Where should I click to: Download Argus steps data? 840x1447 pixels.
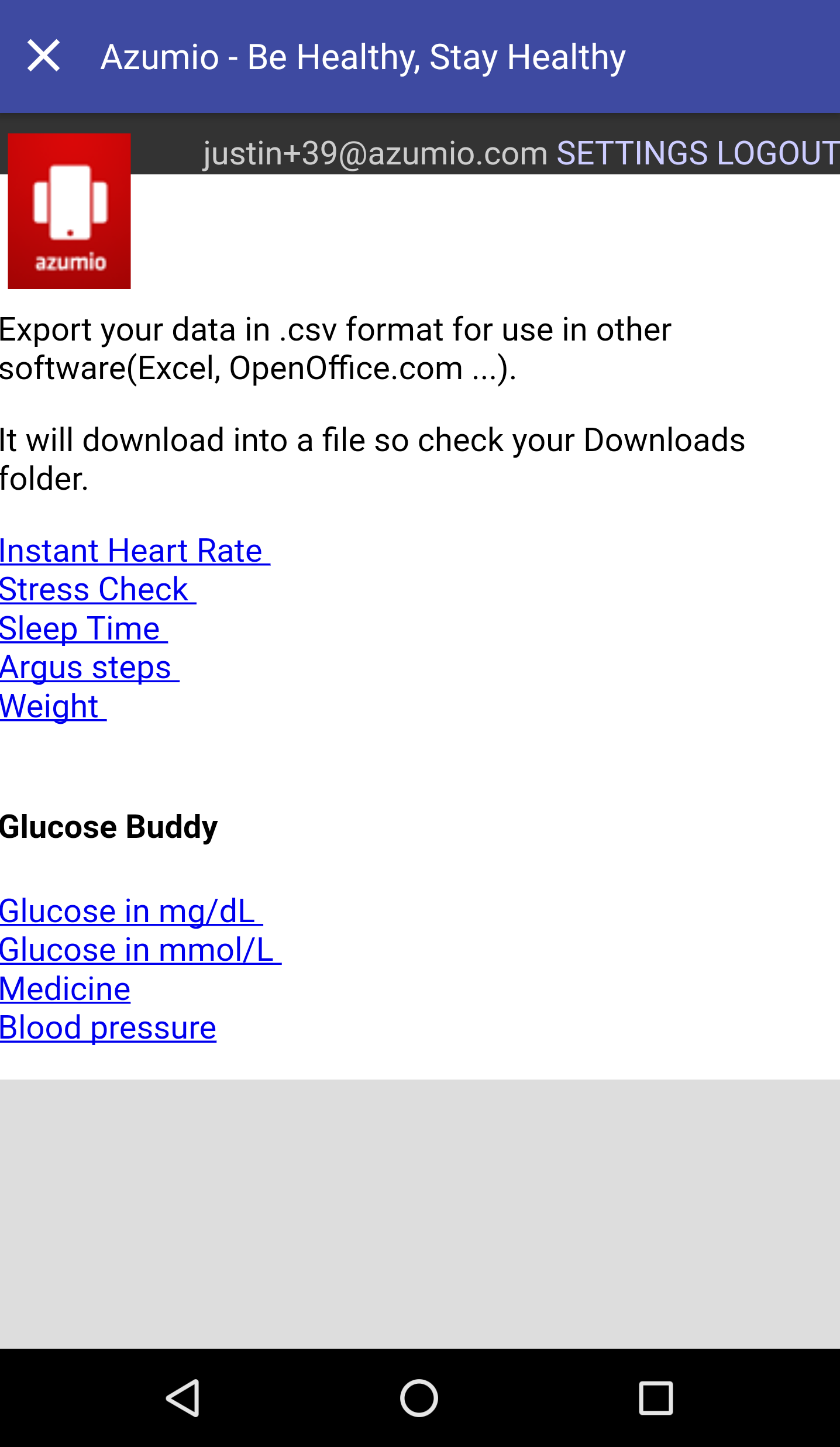coord(87,667)
